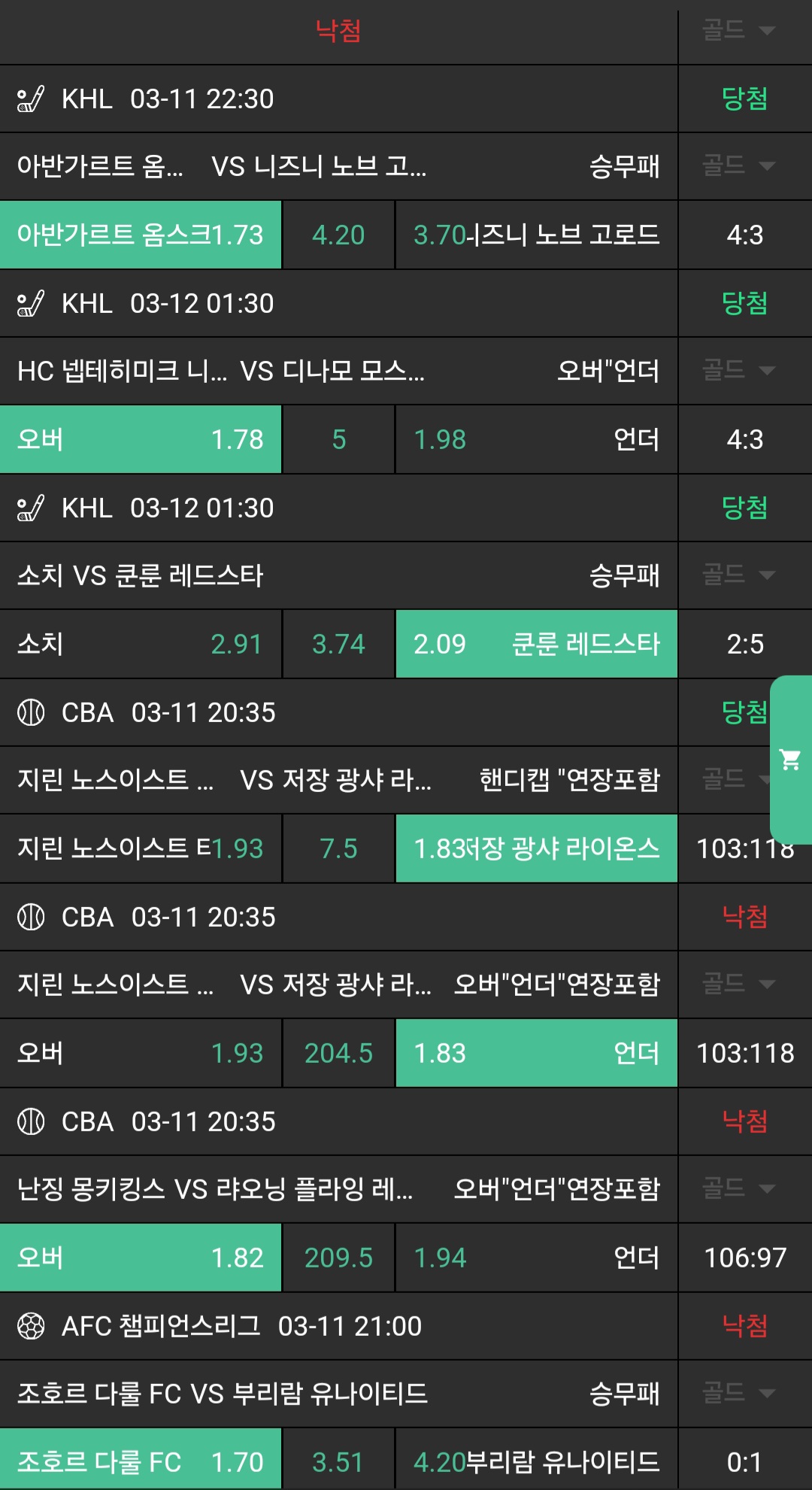Viewport: 812px width, 1490px height.
Task: Expand 골드 dropdown beside HC 넵테히미크 match
Action: [738, 370]
